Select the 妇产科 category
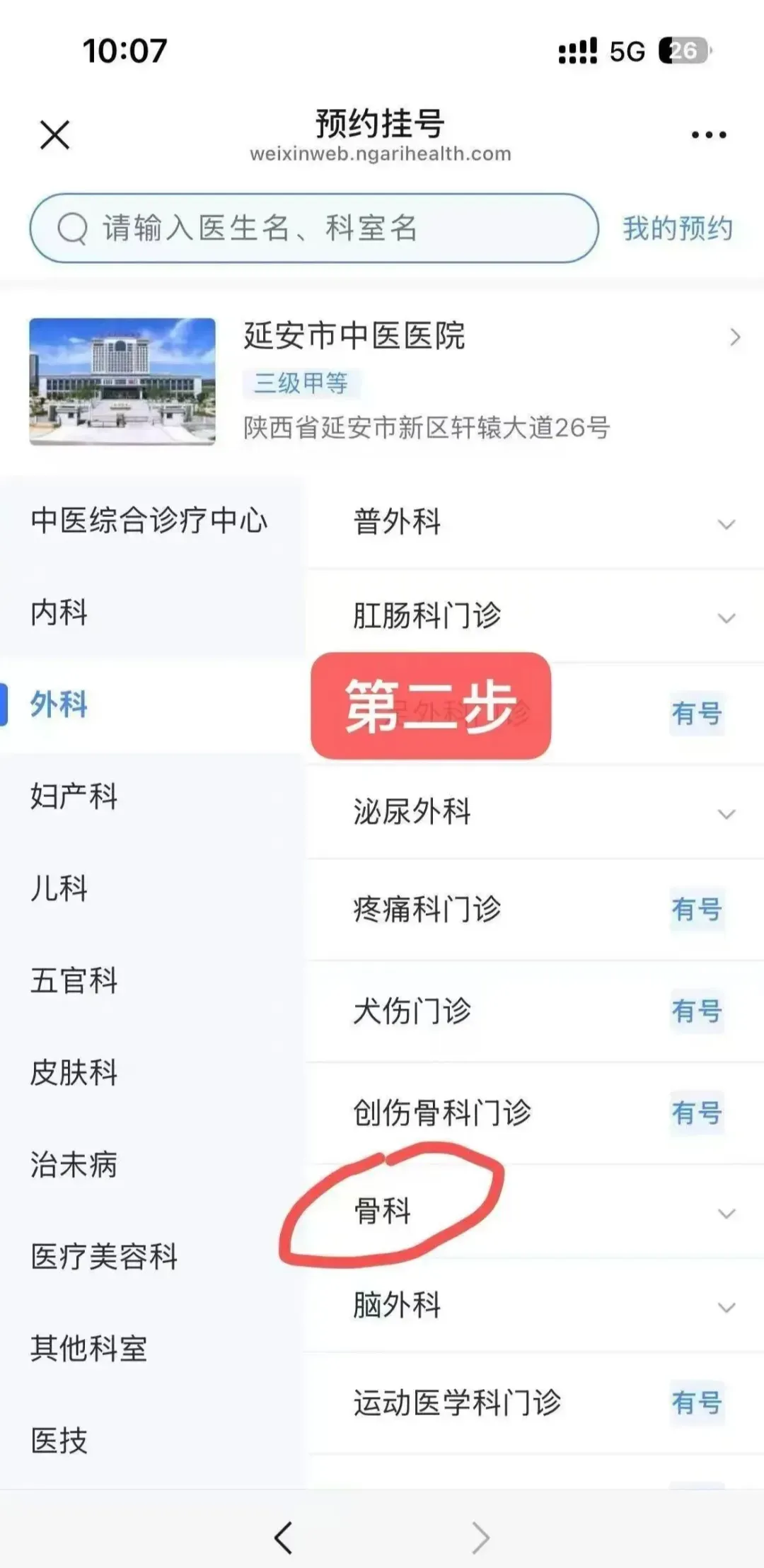The height and width of the screenshot is (1568, 764). [74, 796]
